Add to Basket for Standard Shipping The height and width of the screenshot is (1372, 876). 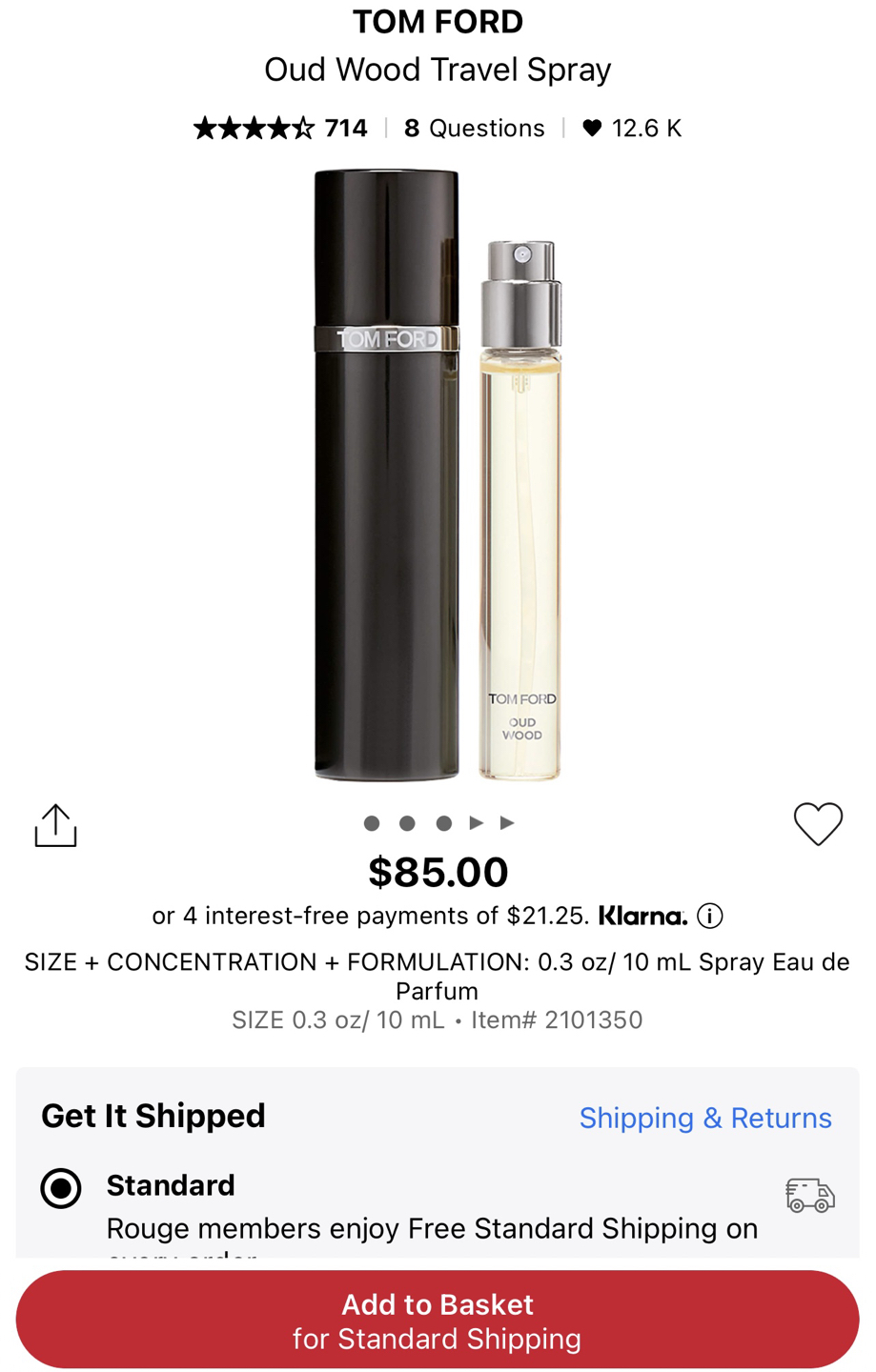tap(438, 1320)
